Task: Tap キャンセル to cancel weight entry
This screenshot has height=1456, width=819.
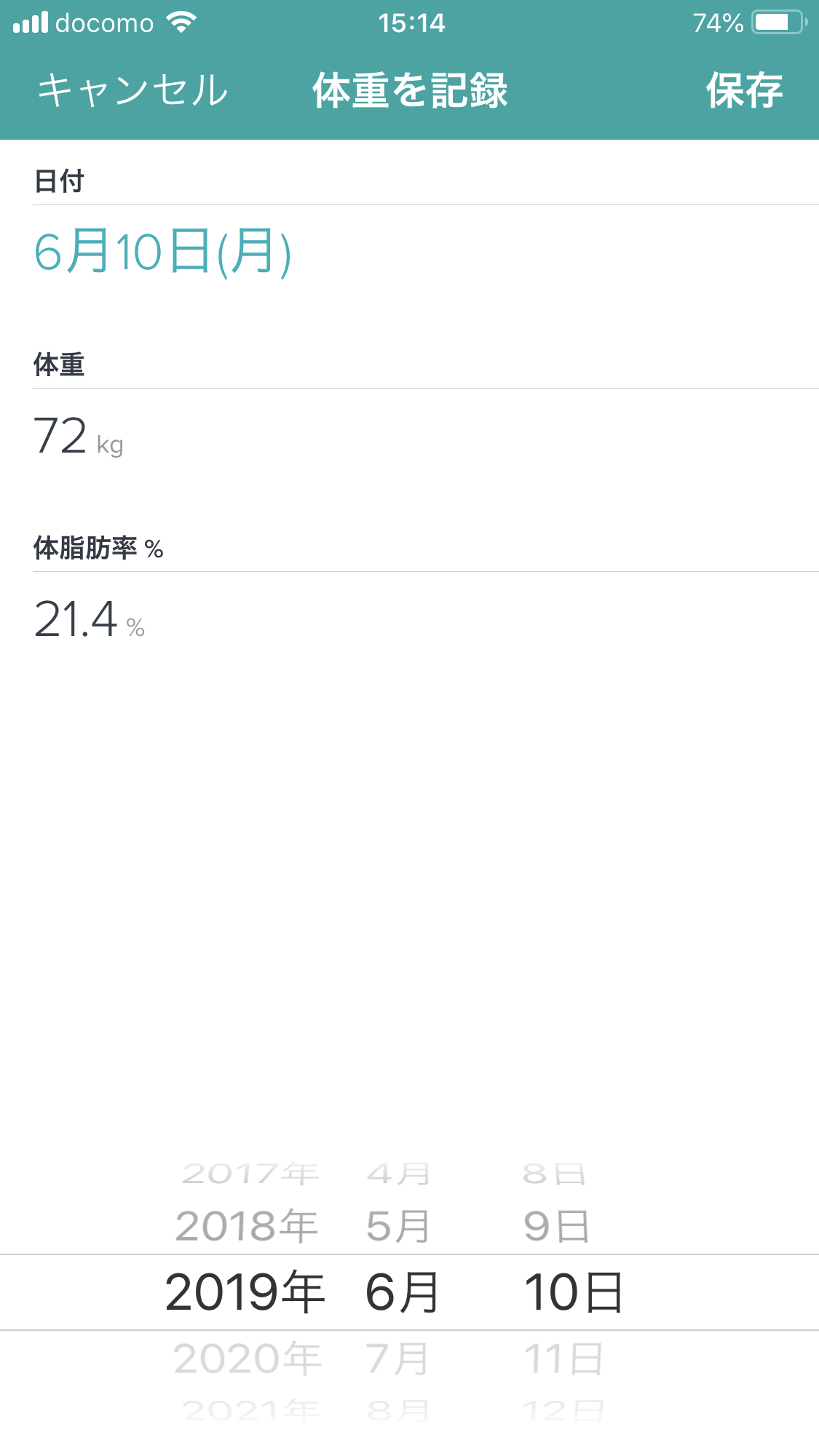Action: click(132, 91)
